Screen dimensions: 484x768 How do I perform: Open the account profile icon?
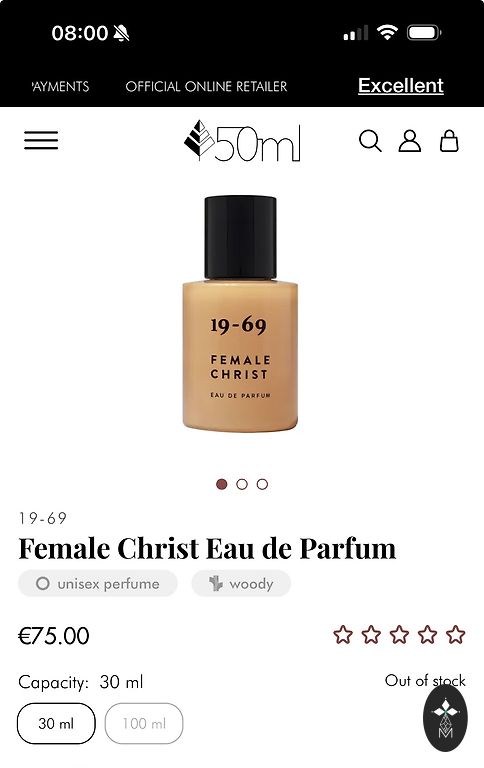(x=410, y=141)
